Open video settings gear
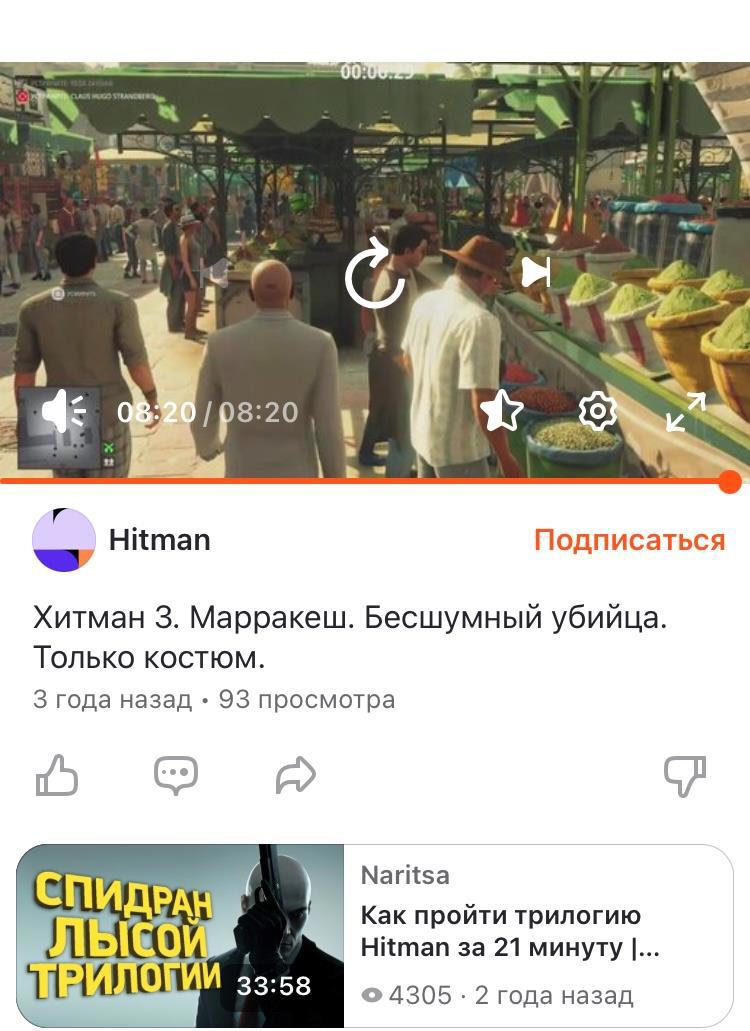 (598, 411)
